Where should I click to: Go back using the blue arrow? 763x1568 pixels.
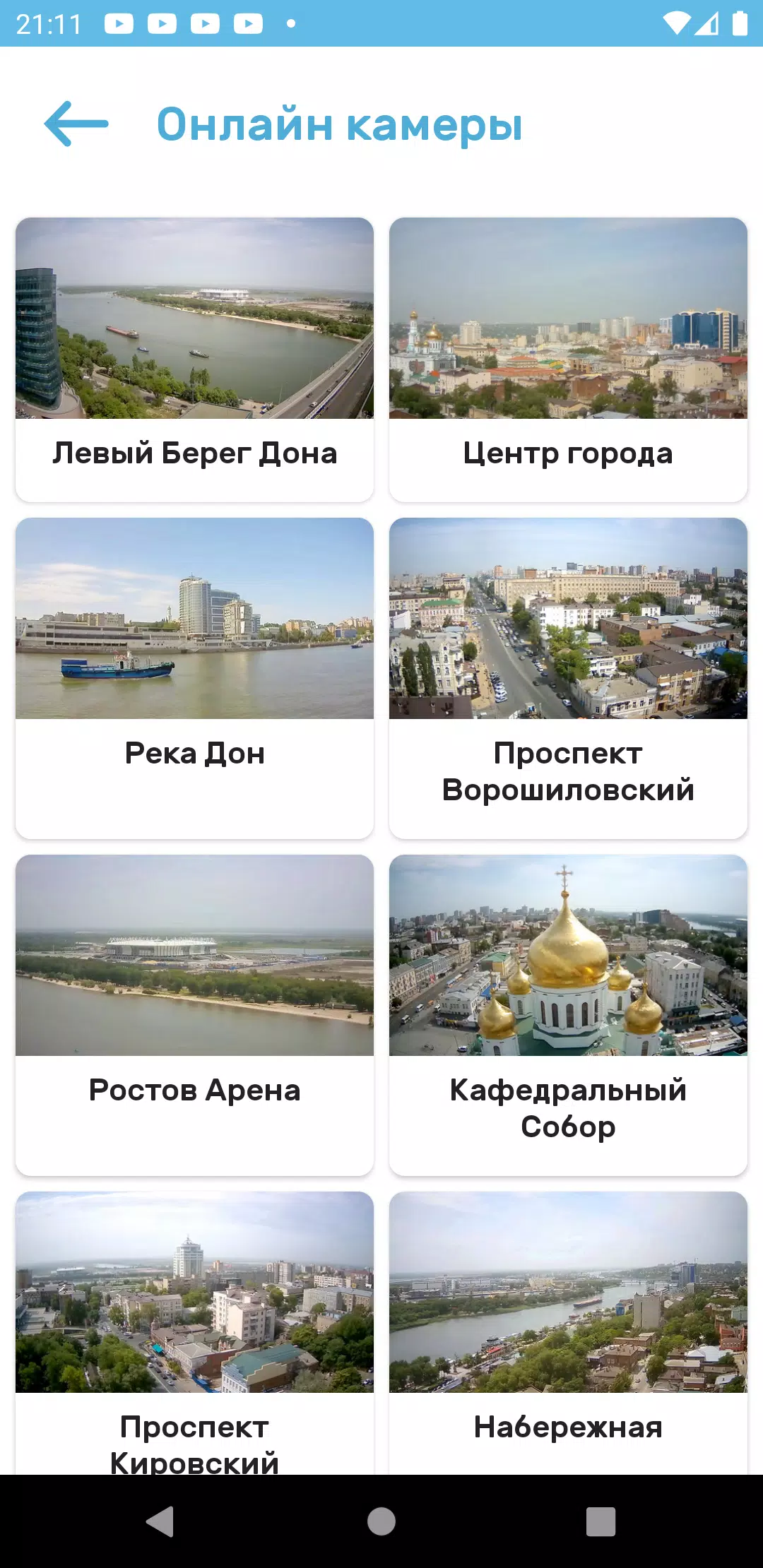[x=76, y=124]
